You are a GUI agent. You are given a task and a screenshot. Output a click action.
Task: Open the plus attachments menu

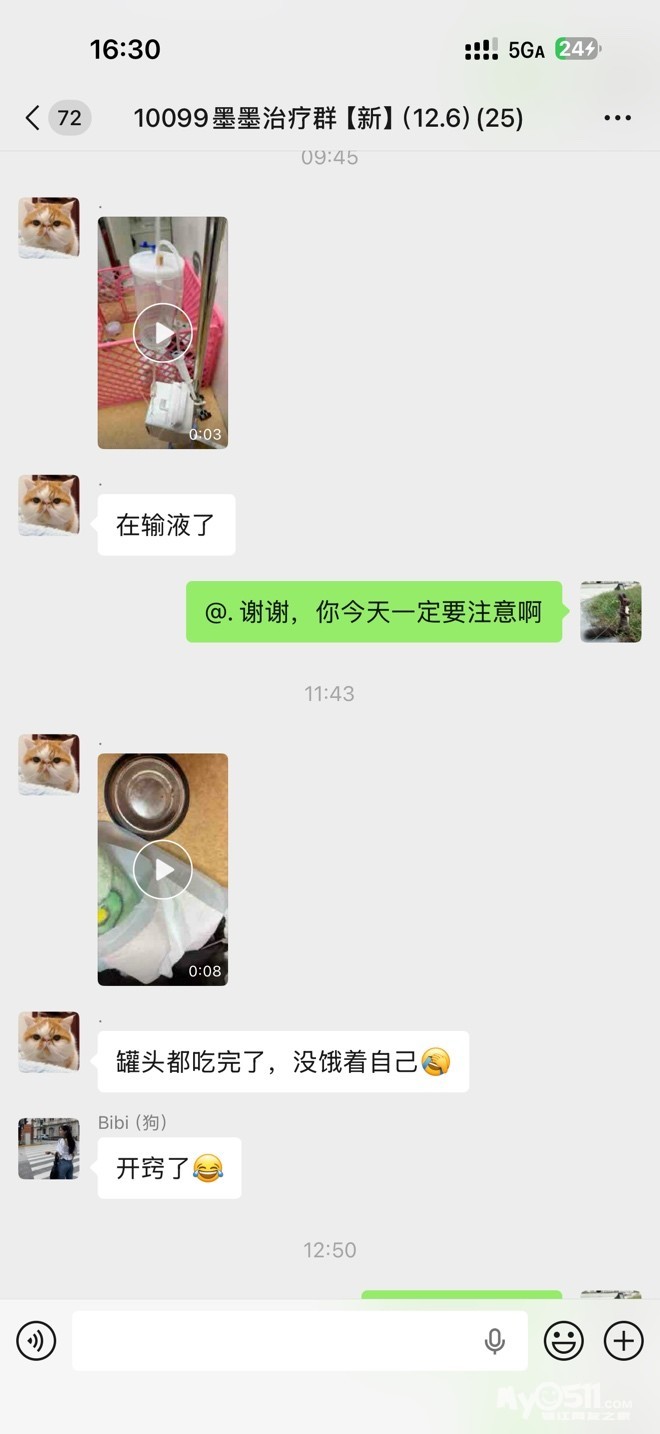(623, 1341)
